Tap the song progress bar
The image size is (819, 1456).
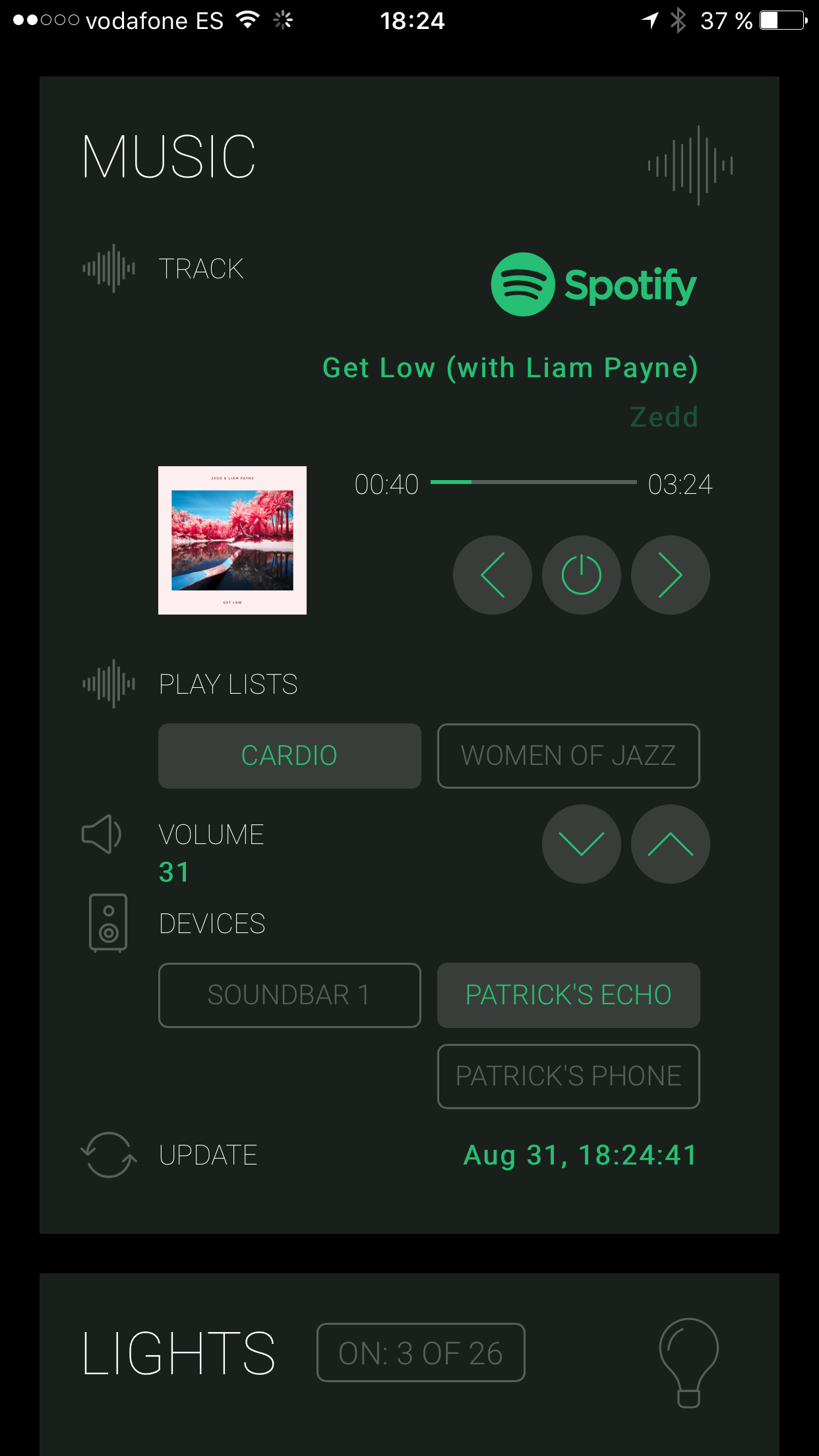533,482
